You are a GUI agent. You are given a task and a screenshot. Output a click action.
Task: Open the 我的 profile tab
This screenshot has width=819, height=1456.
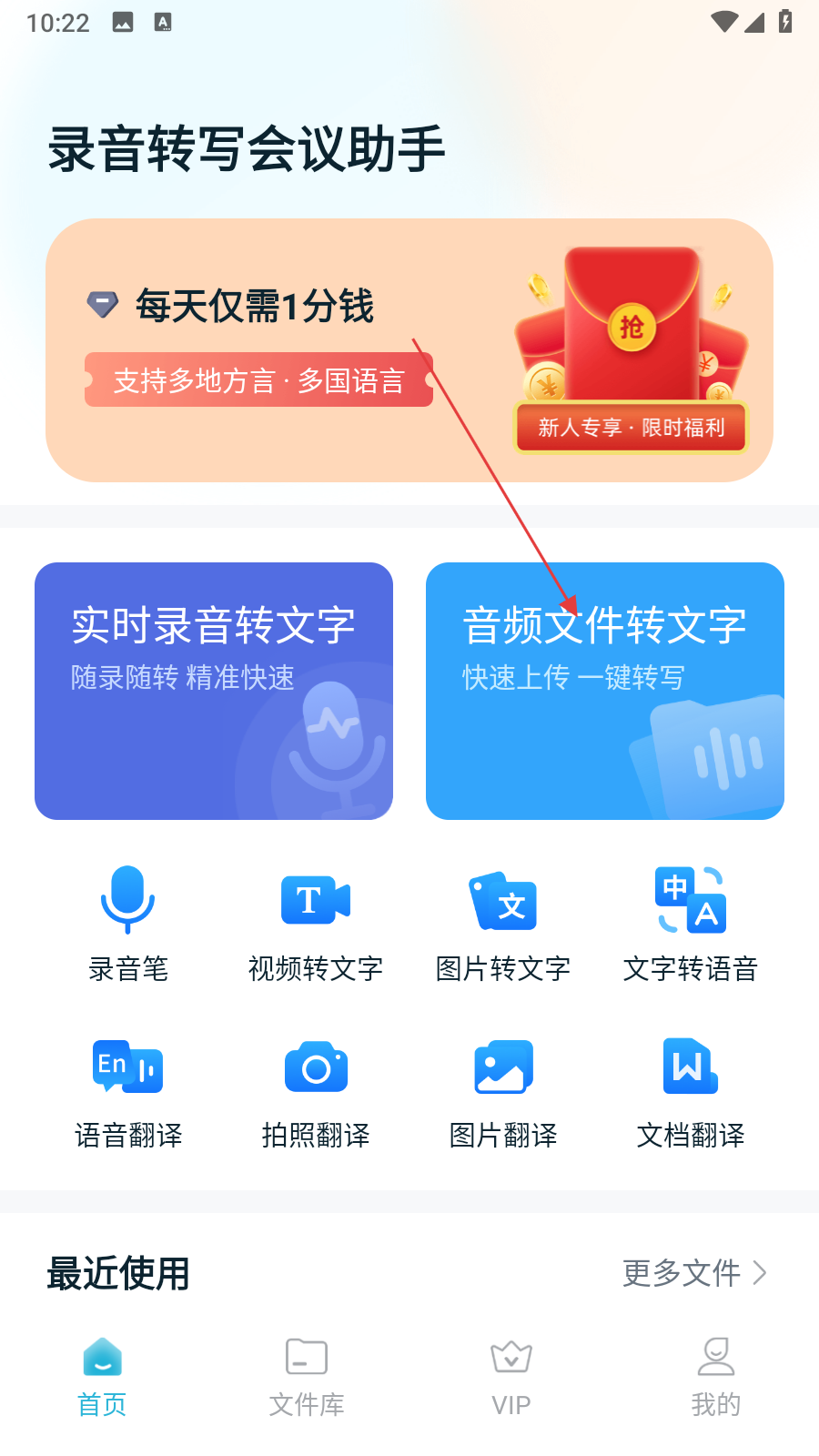pyautogui.click(x=716, y=1378)
